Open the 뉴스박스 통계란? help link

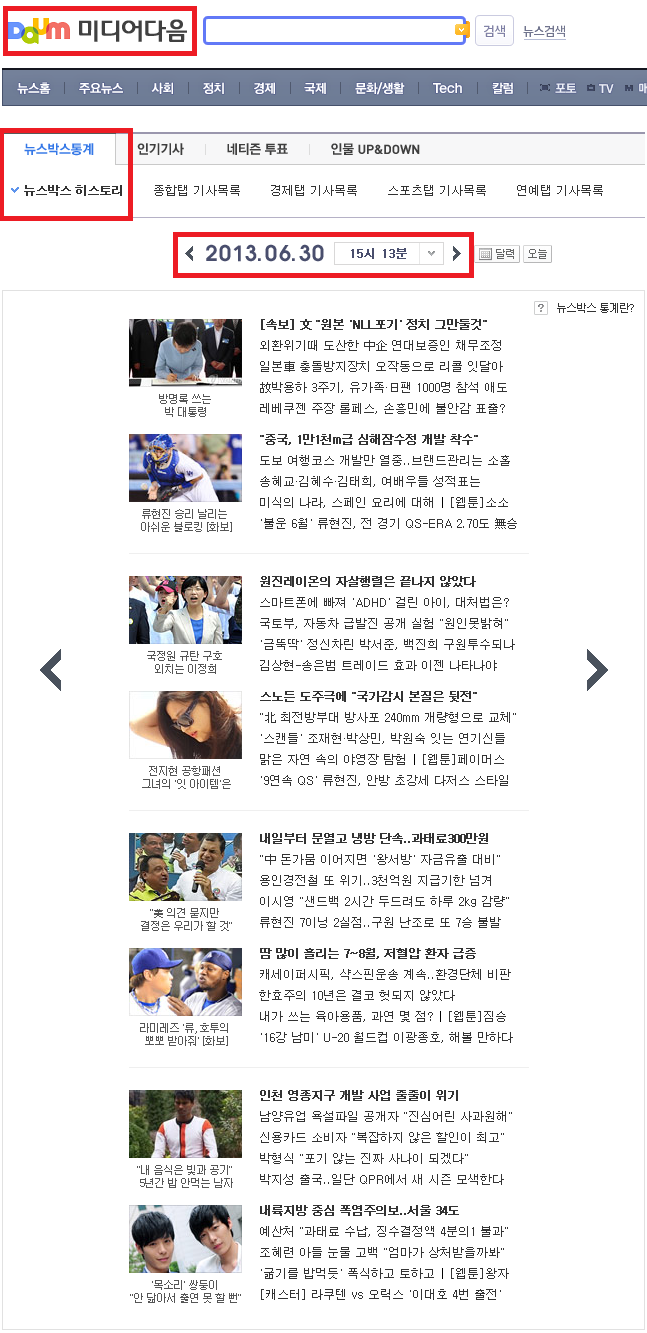[585, 308]
